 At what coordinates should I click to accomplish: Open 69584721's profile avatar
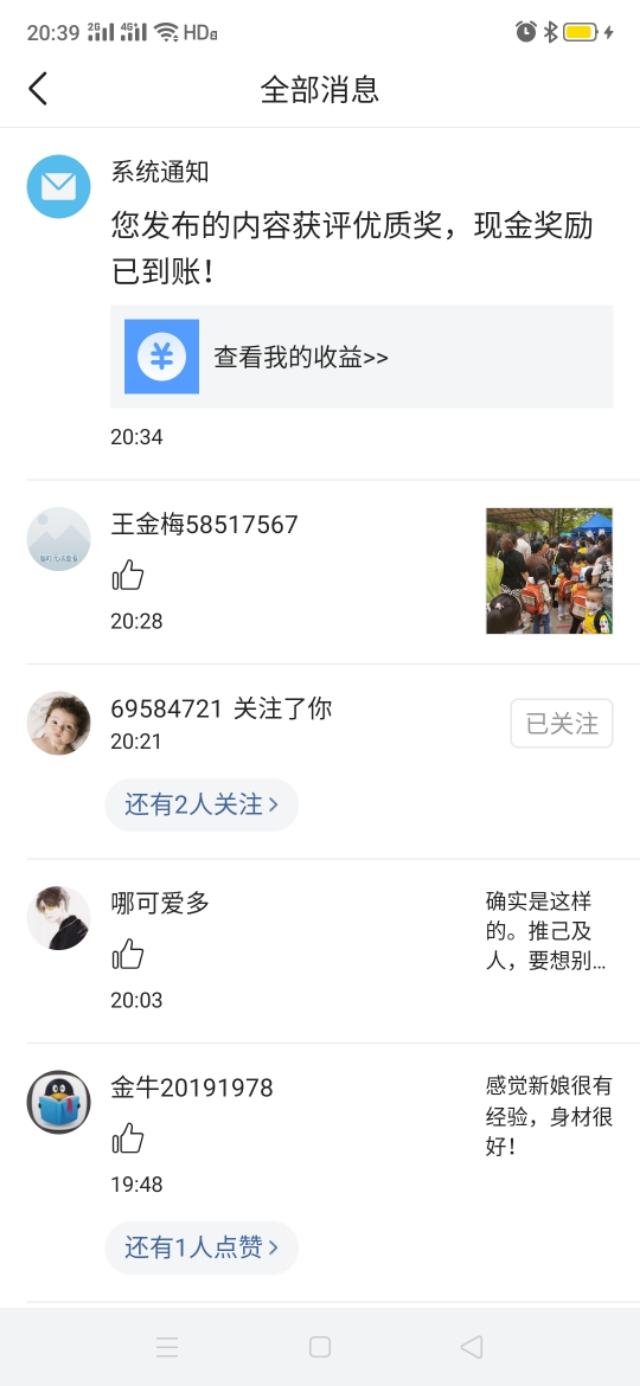58,723
